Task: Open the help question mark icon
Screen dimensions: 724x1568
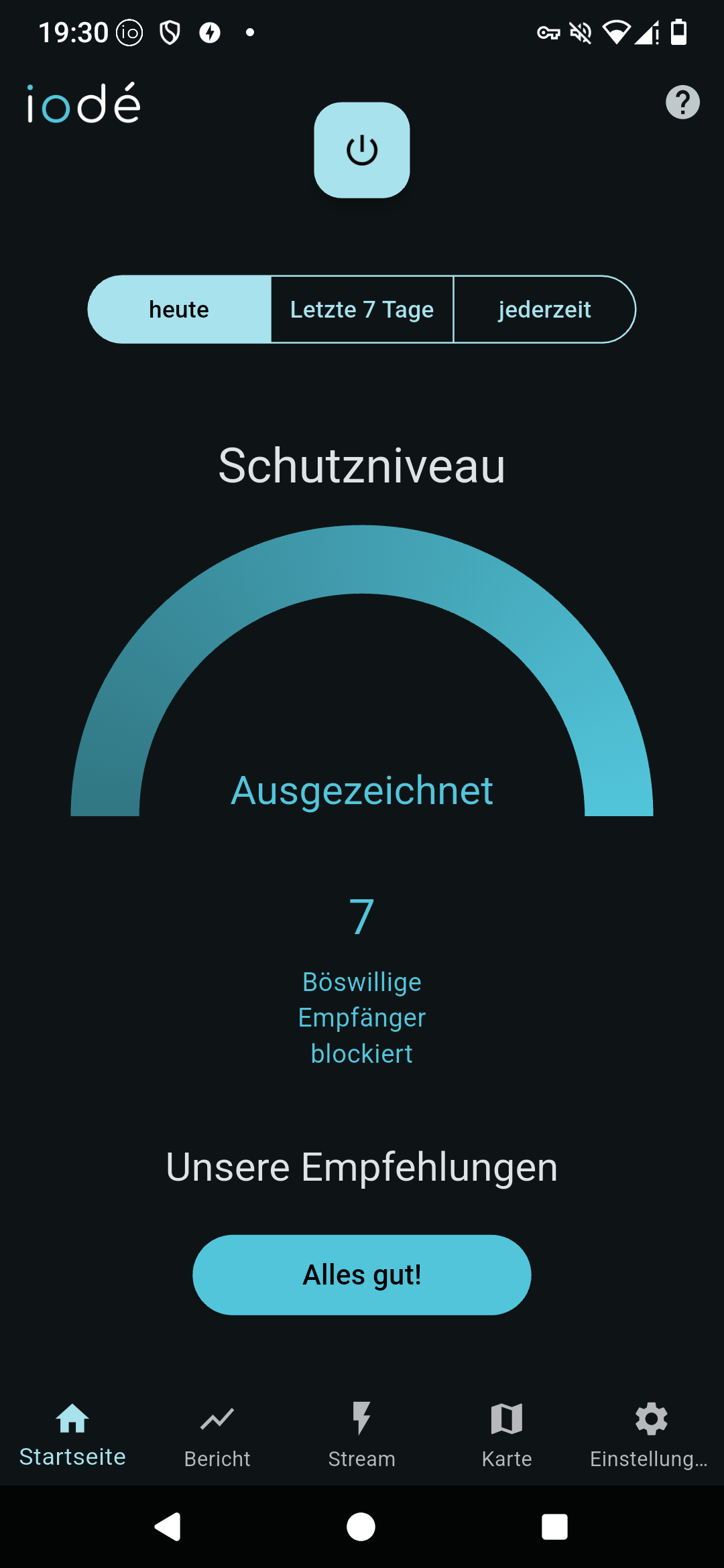Action: pyautogui.click(x=682, y=103)
